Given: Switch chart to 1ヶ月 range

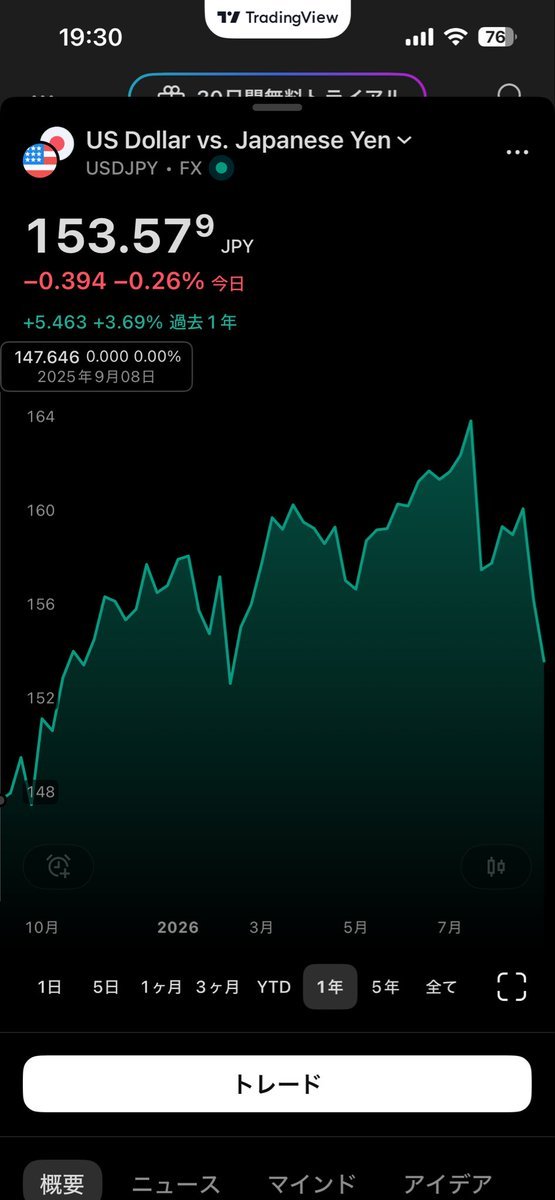Looking at the screenshot, I should pos(161,987).
